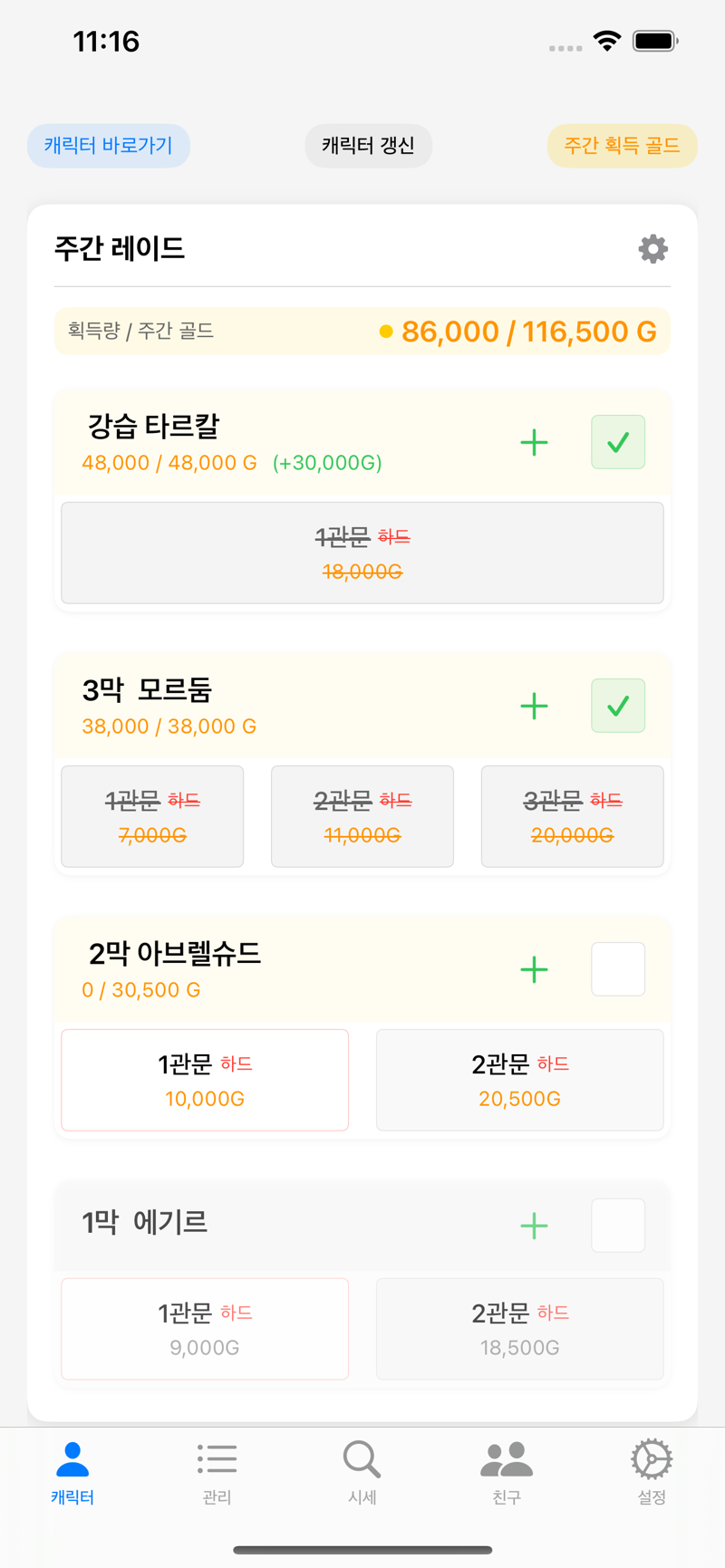Screen dimensions: 725x1568
Task: Select 2막 아브렐슈드 2관문 20,500G gate
Action: (520, 1080)
